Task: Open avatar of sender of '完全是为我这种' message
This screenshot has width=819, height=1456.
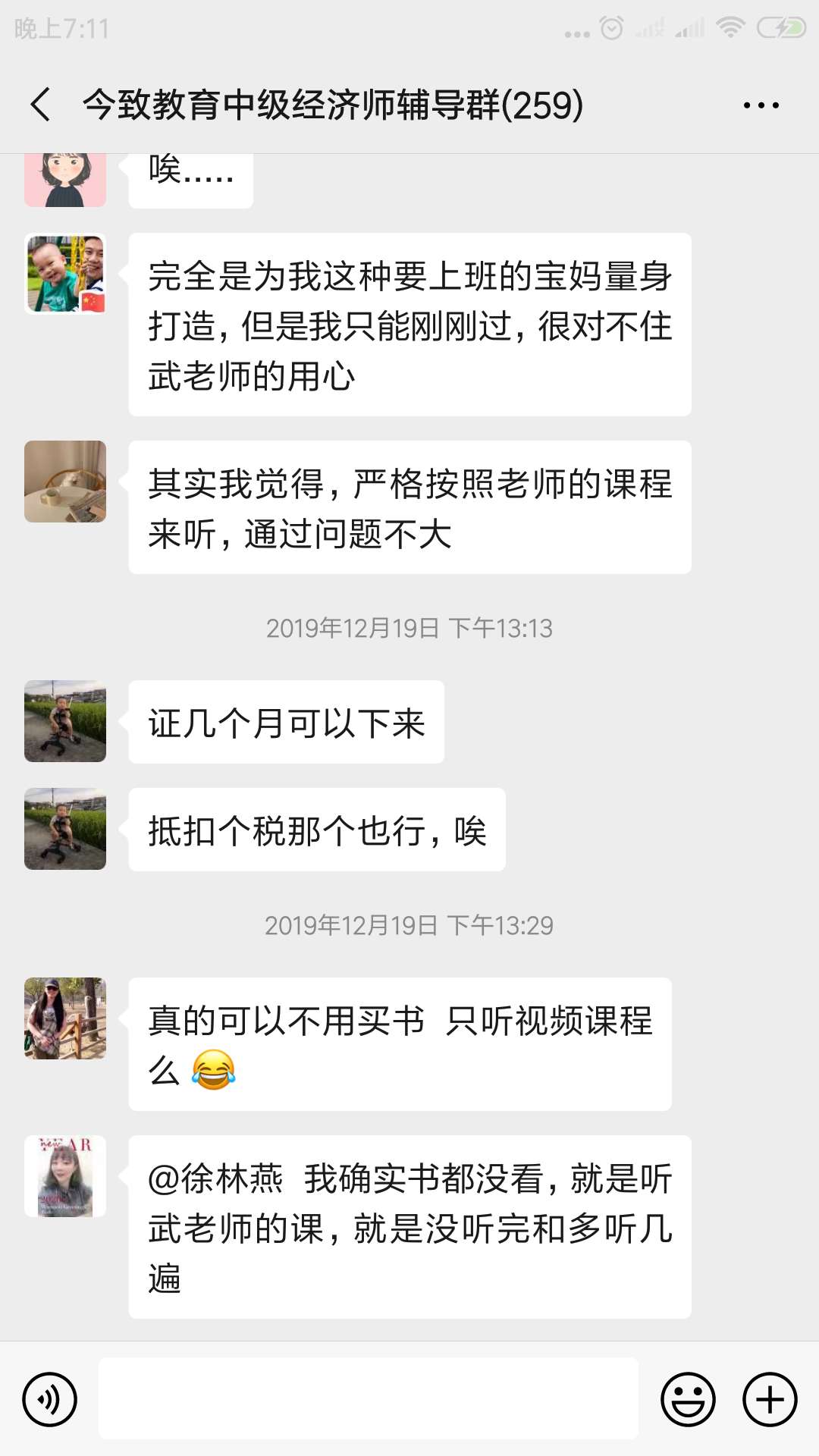Action: tap(65, 274)
